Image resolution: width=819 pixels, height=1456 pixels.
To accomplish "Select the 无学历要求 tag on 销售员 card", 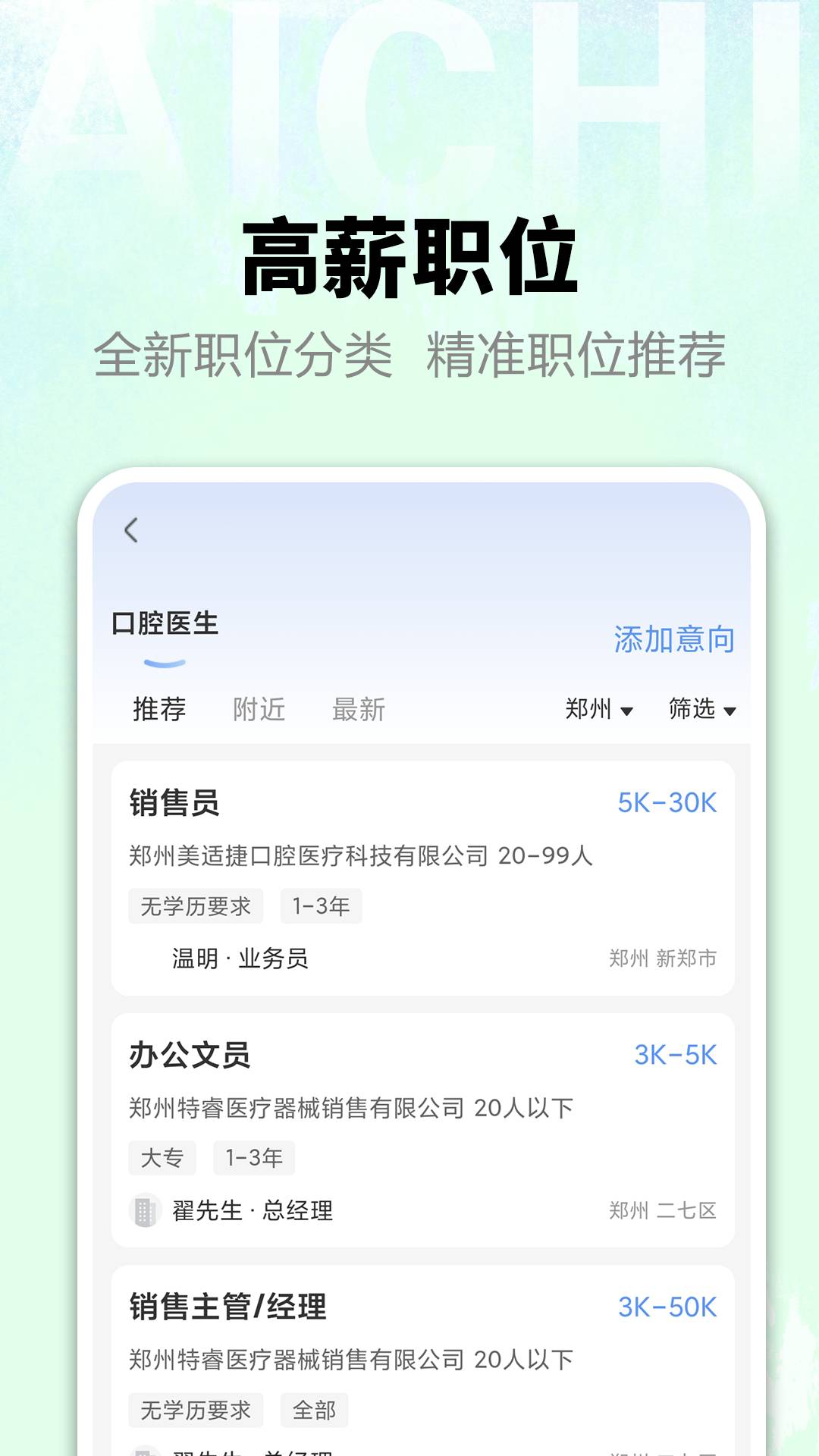I will (196, 905).
